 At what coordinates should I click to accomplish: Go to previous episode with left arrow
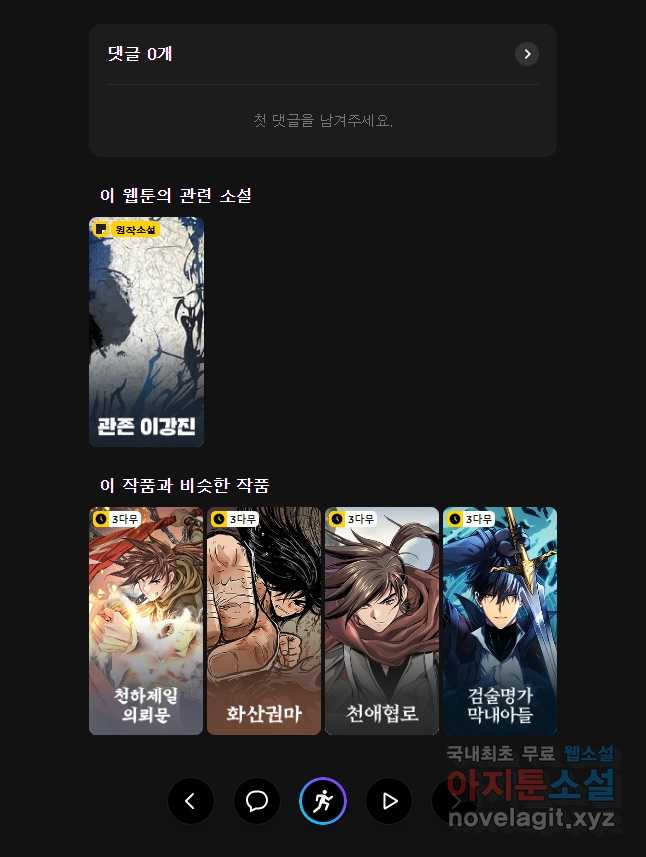(x=191, y=801)
